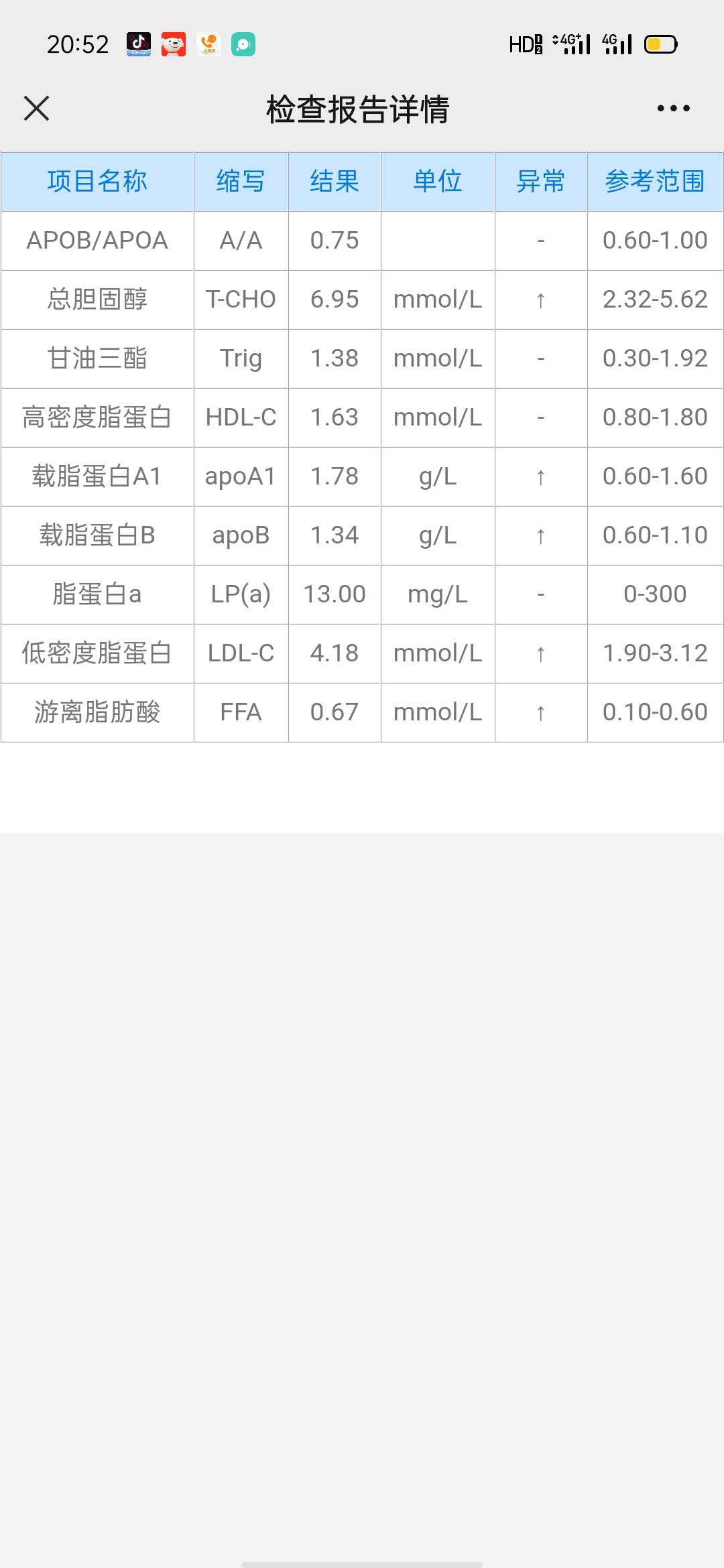Tap the abnormal ↑ arrow for LDL-C row
The image size is (724, 1568).
click(540, 653)
